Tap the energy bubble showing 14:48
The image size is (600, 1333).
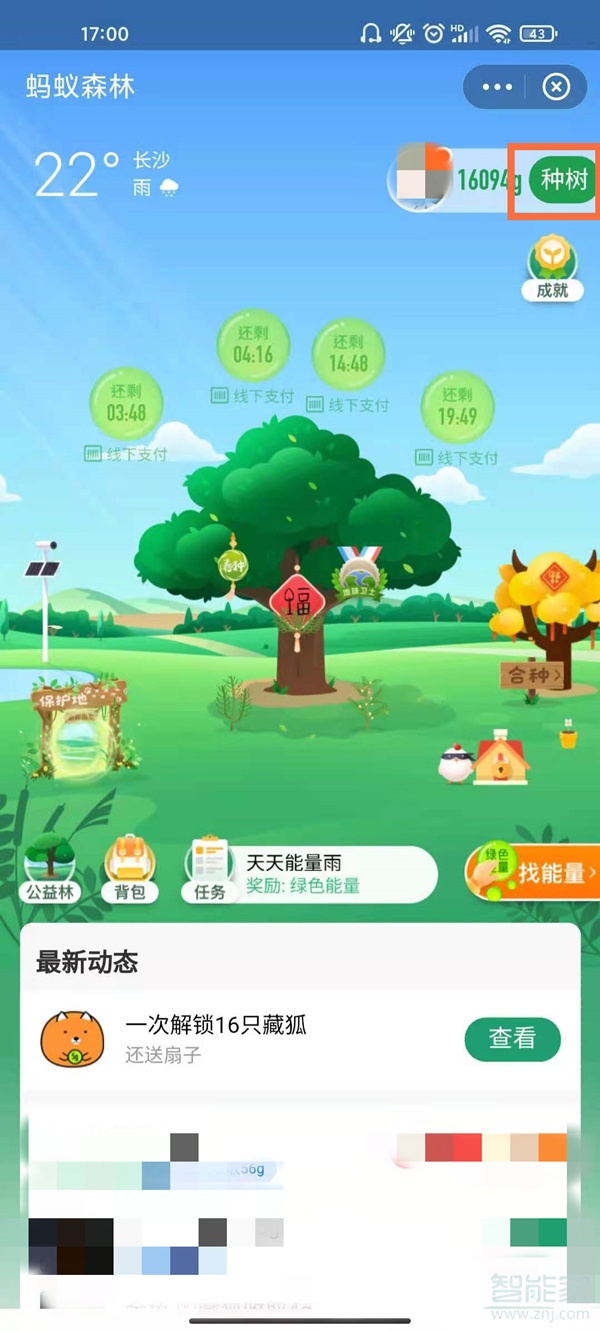click(x=348, y=356)
